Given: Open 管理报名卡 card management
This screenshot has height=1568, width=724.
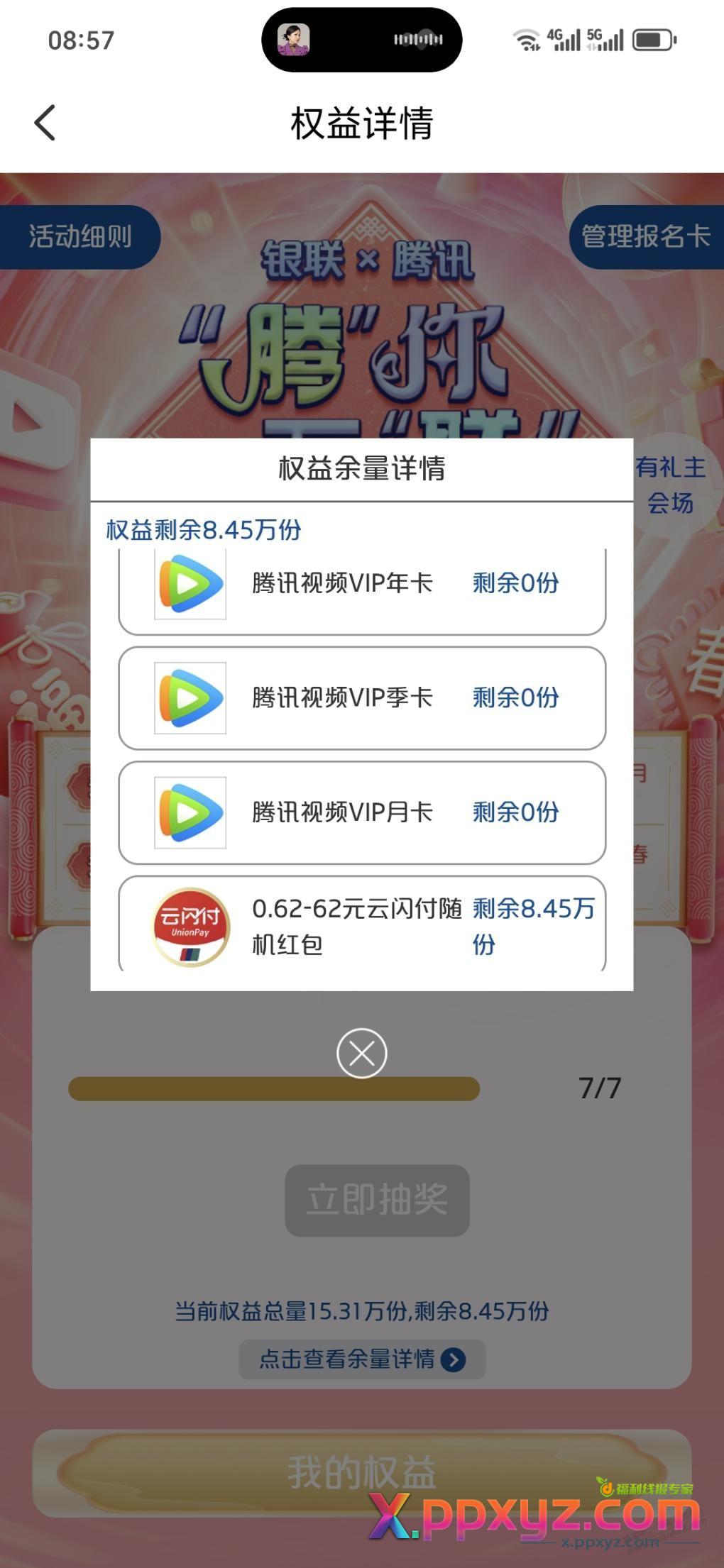Looking at the screenshot, I should click(x=645, y=237).
